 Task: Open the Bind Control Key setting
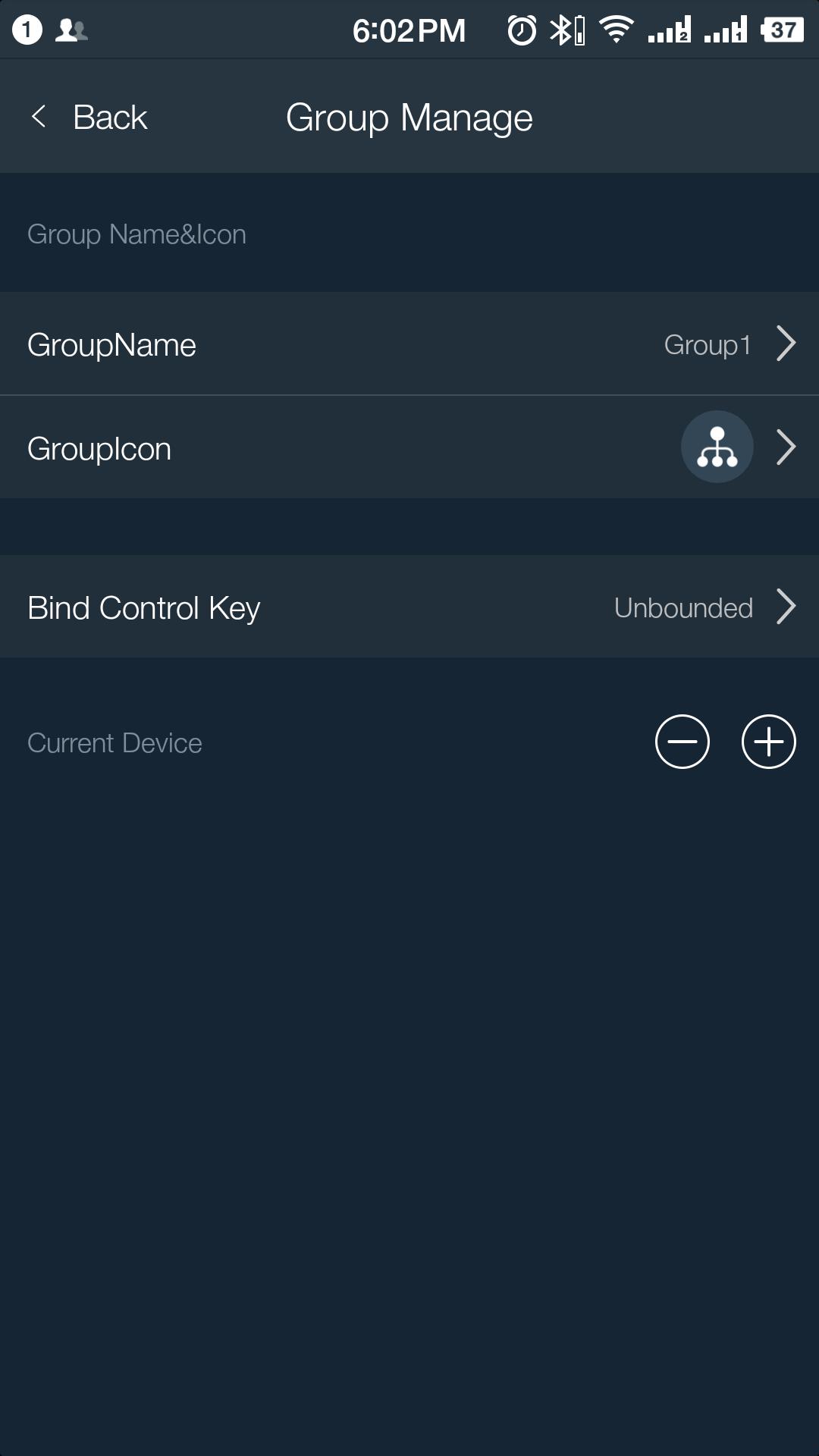[409, 607]
